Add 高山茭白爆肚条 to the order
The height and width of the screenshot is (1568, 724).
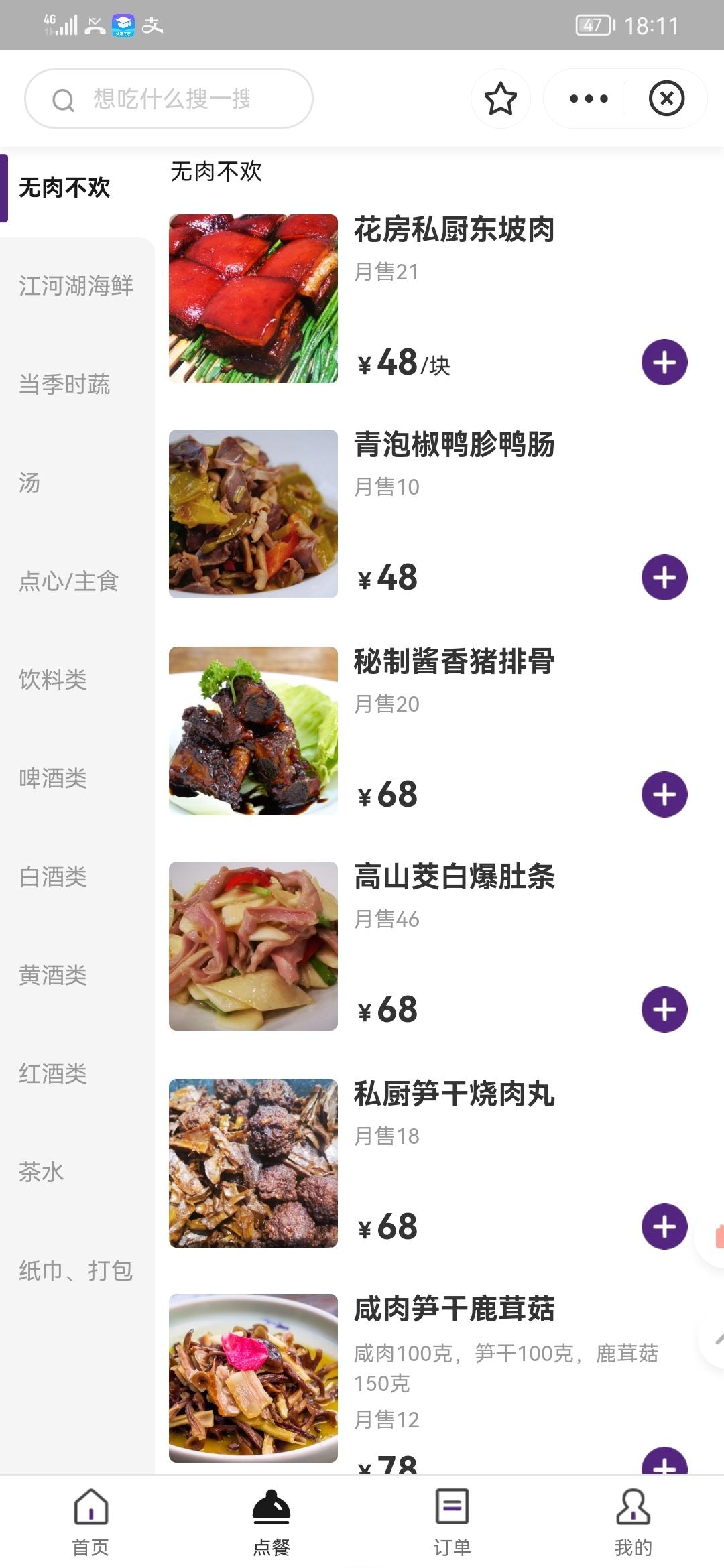click(x=664, y=1010)
